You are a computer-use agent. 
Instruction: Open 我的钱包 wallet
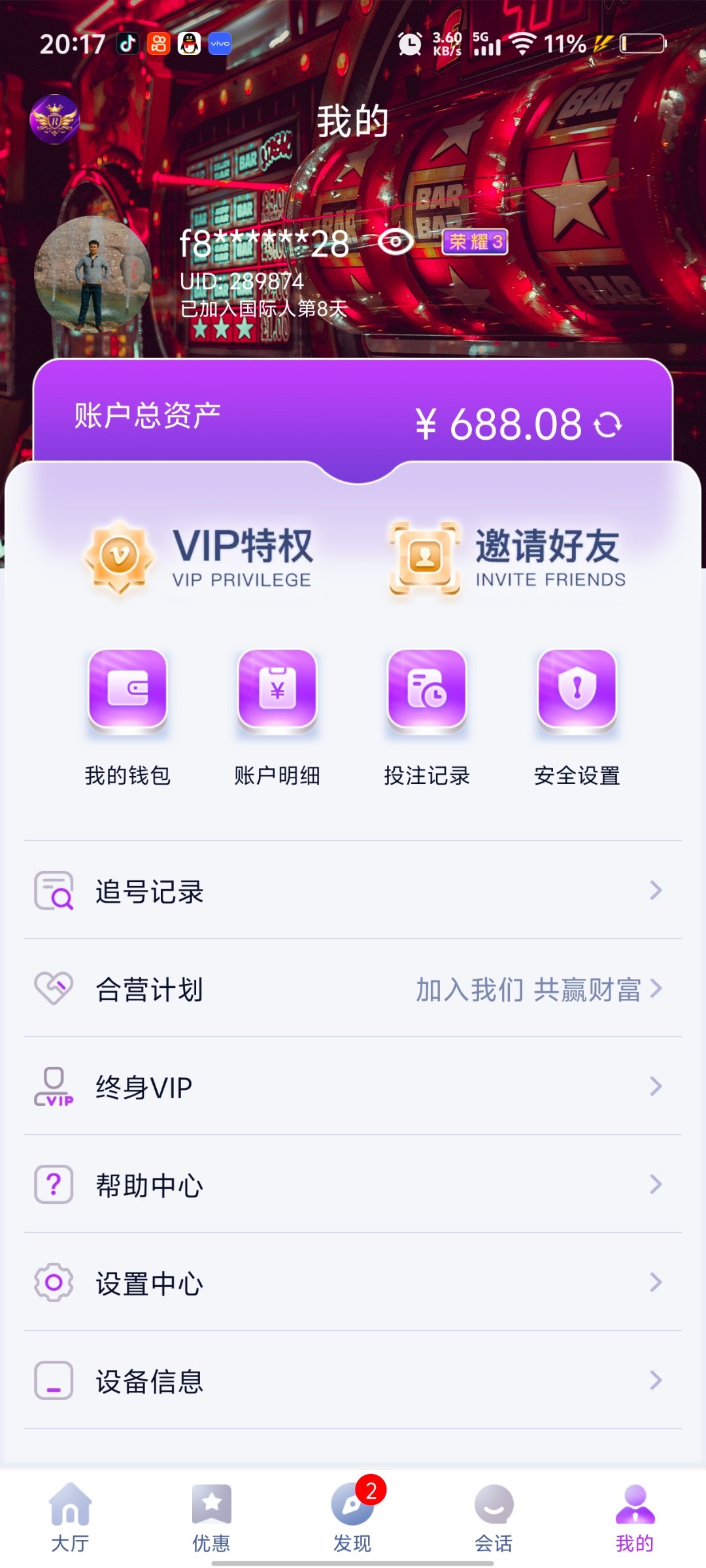127,715
